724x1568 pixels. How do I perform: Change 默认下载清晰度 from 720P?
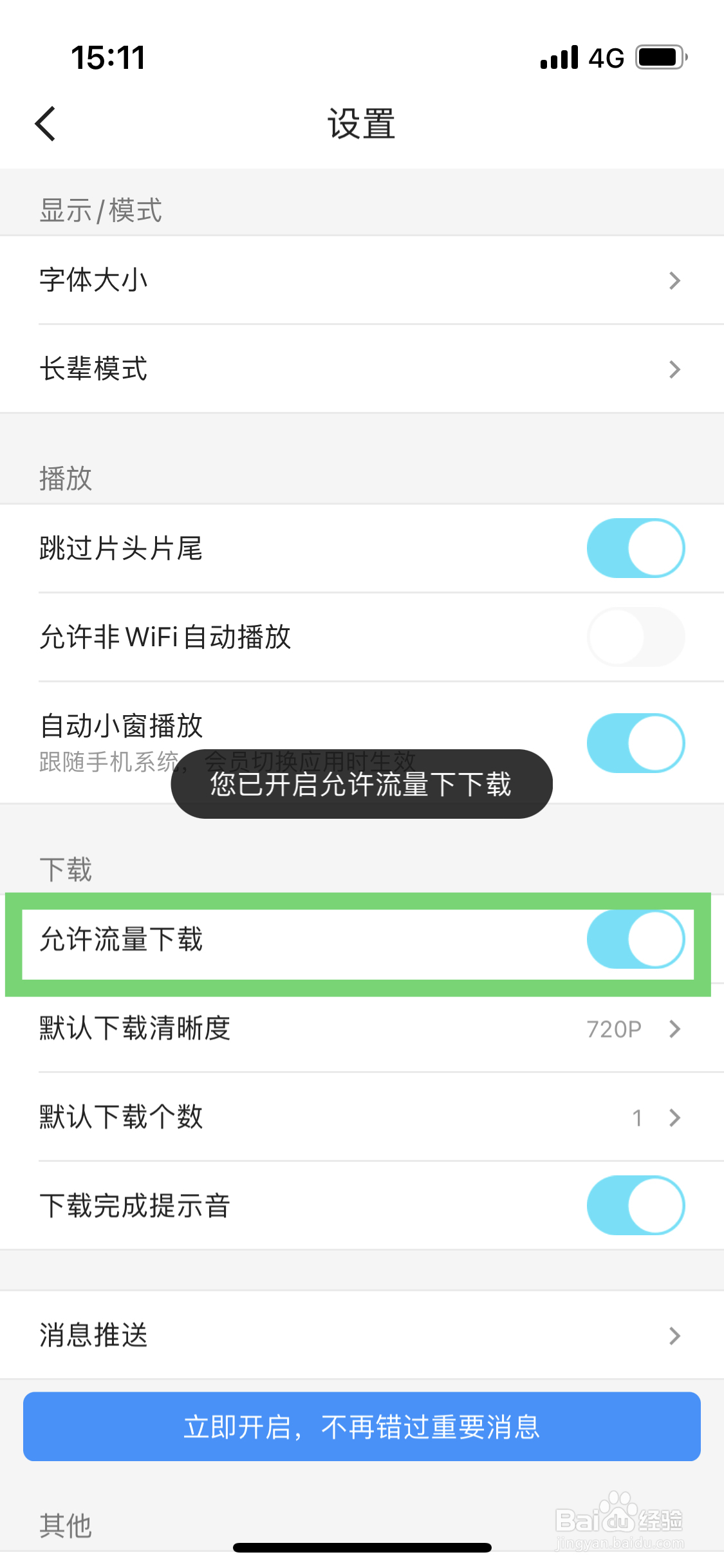(362, 1029)
